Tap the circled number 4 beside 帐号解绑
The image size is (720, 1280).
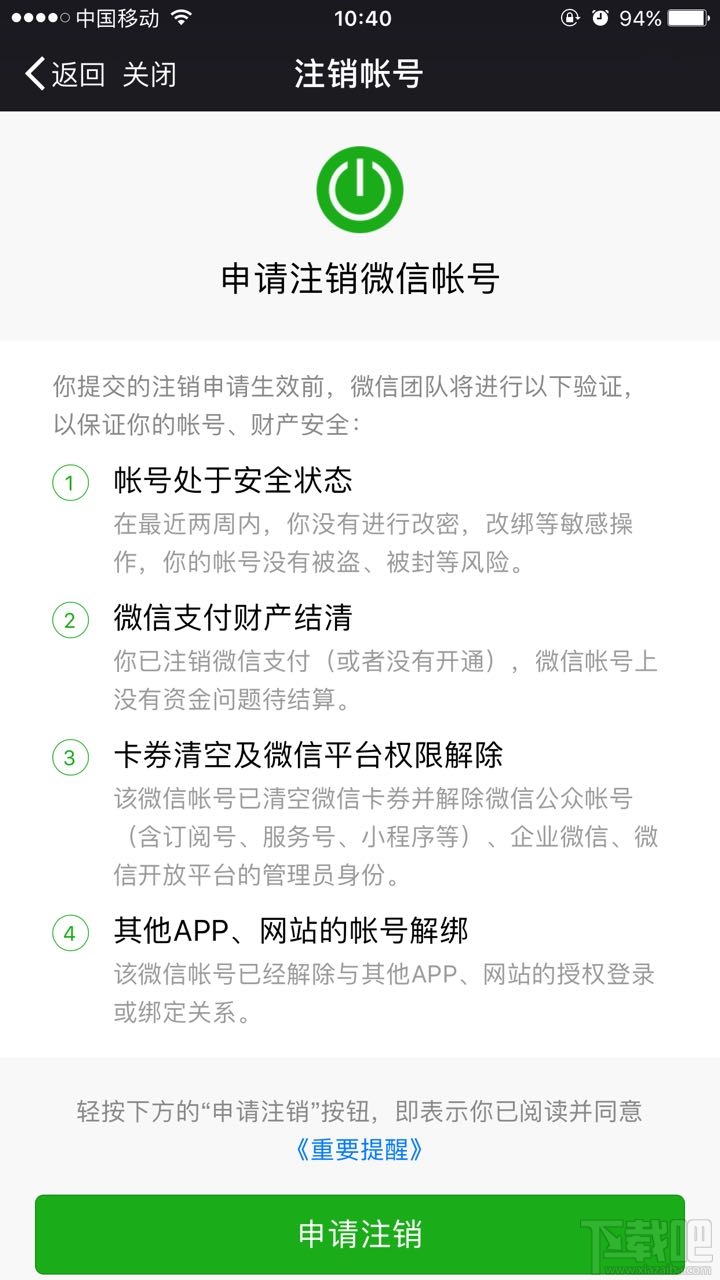click(68, 931)
